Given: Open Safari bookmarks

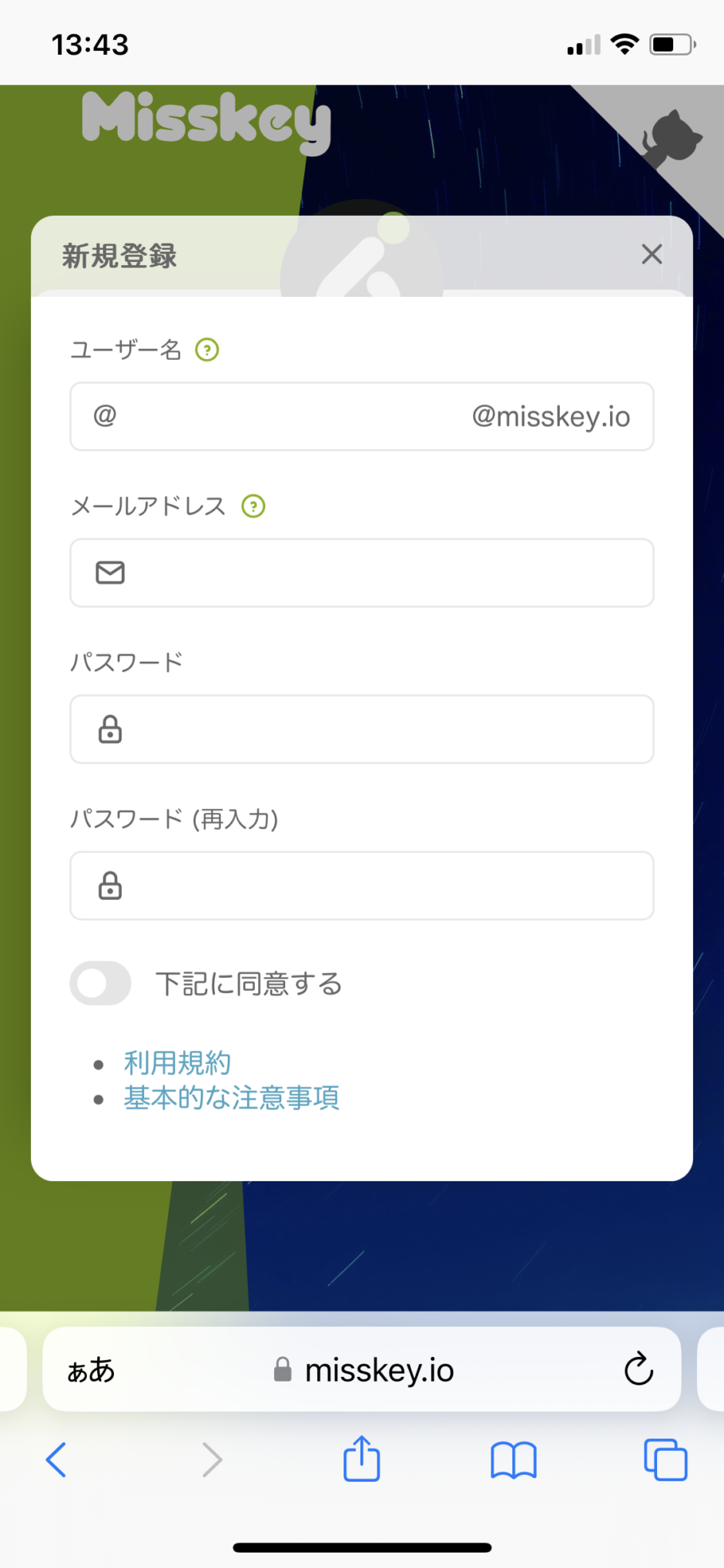Looking at the screenshot, I should pos(513,1459).
